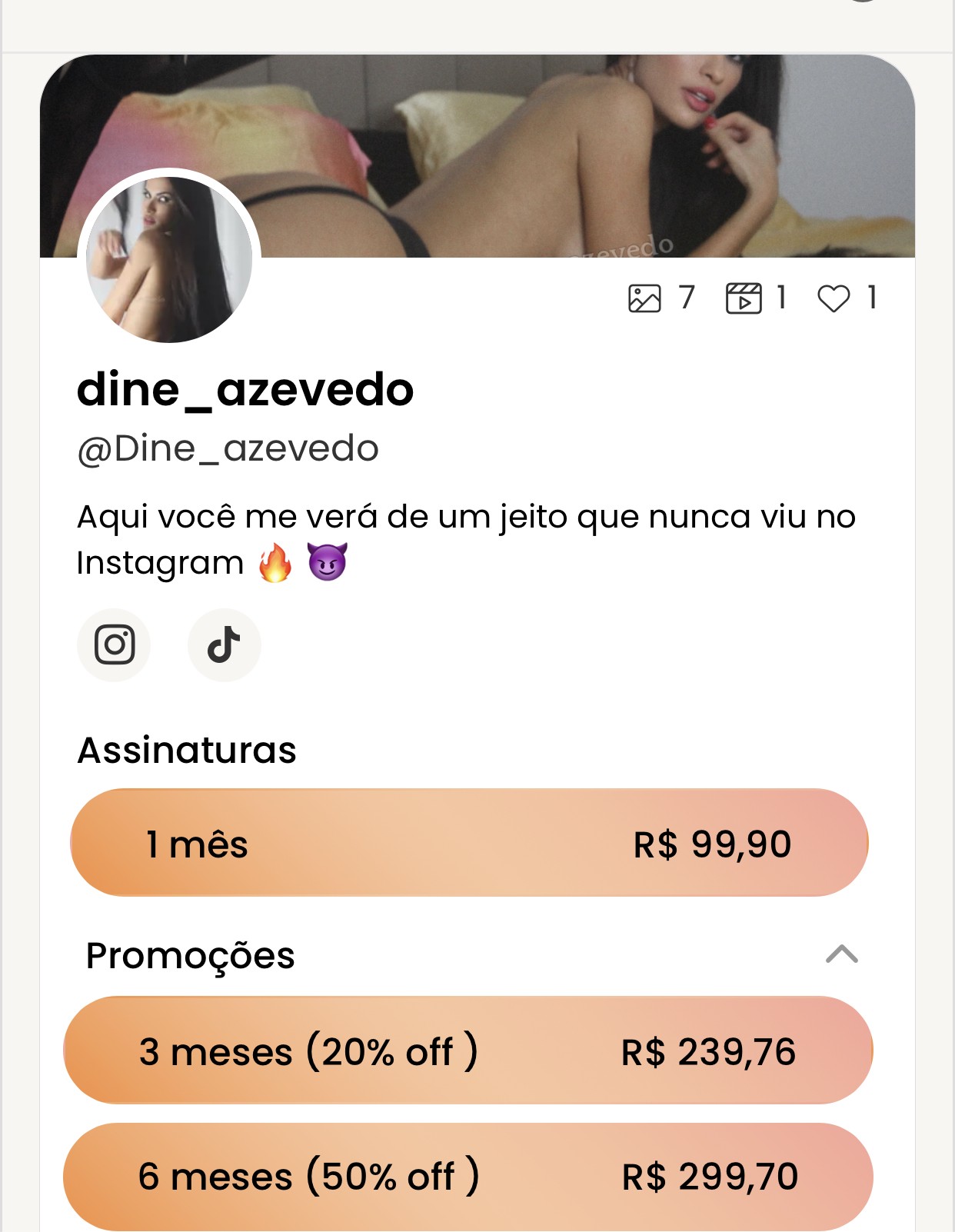
Task: Choose the 6 meses 50% off plan
Action: click(468, 1177)
